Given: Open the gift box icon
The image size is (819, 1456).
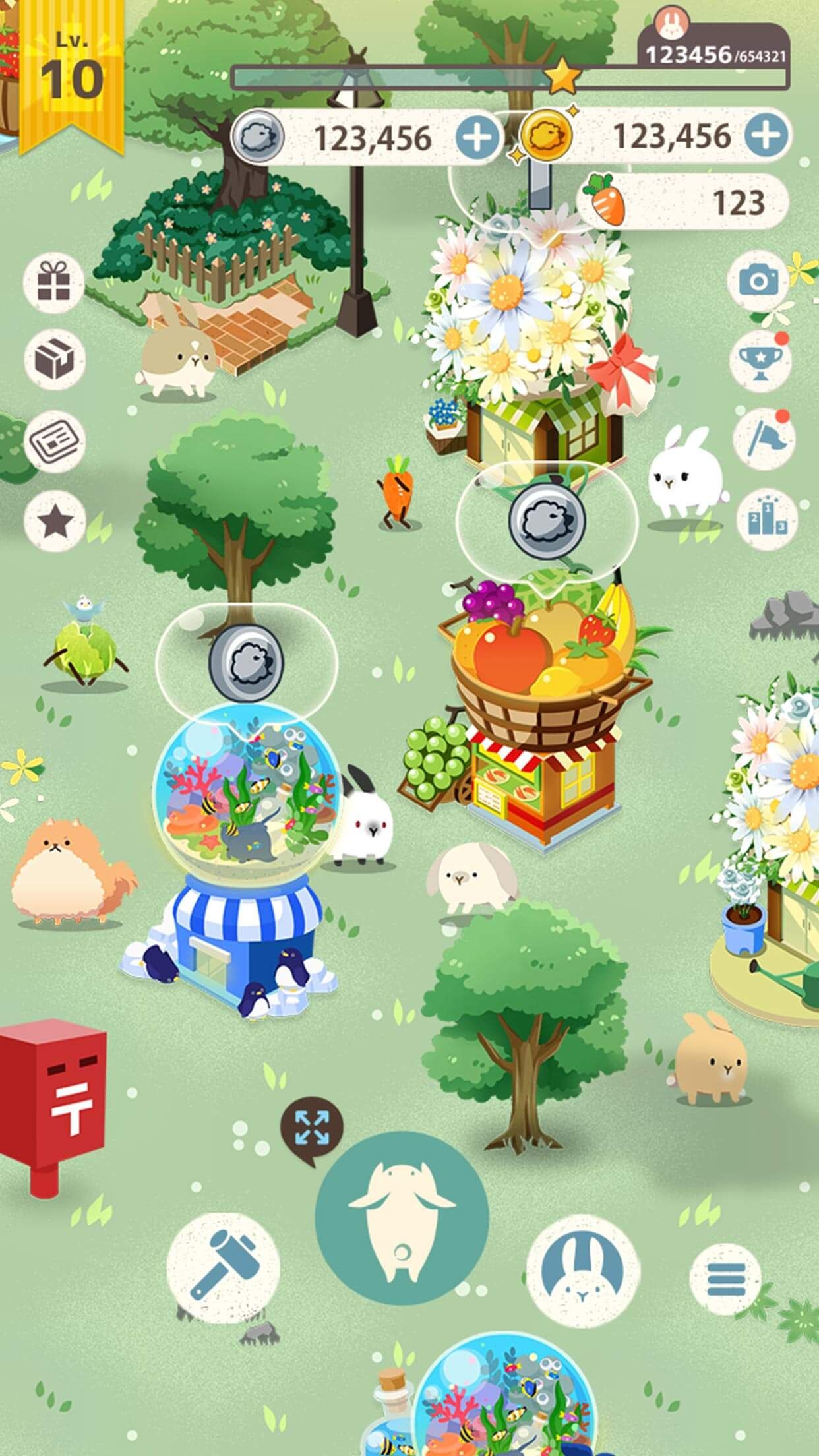Looking at the screenshot, I should click(x=53, y=282).
